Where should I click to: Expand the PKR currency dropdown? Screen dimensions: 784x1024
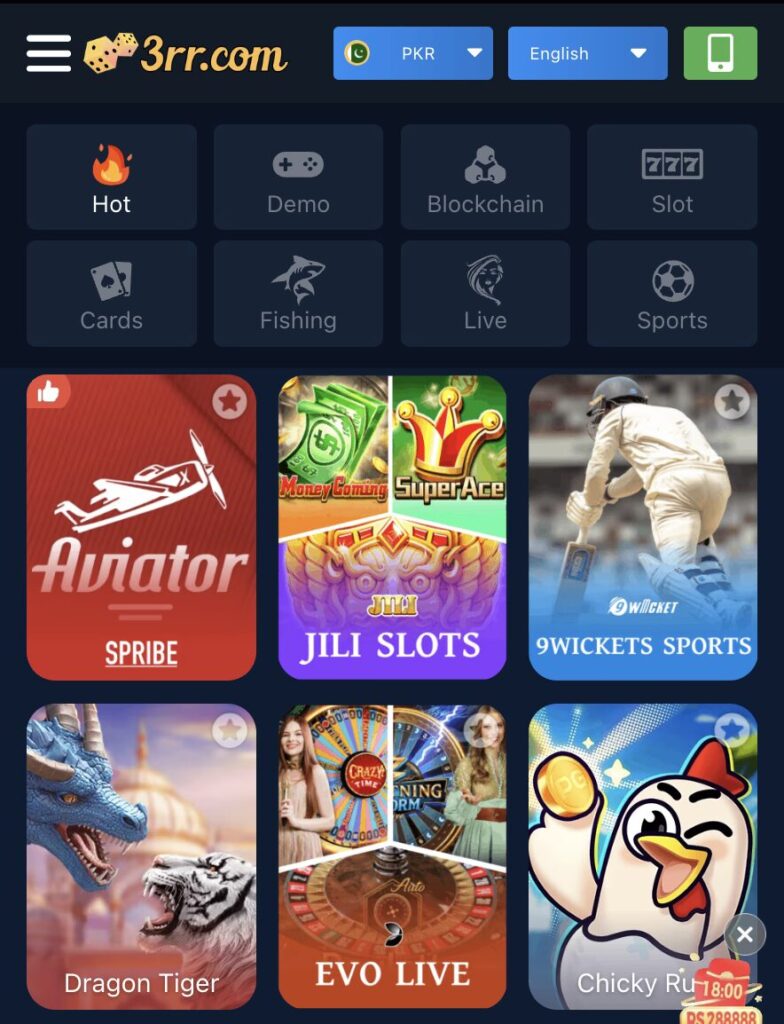coord(412,53)
